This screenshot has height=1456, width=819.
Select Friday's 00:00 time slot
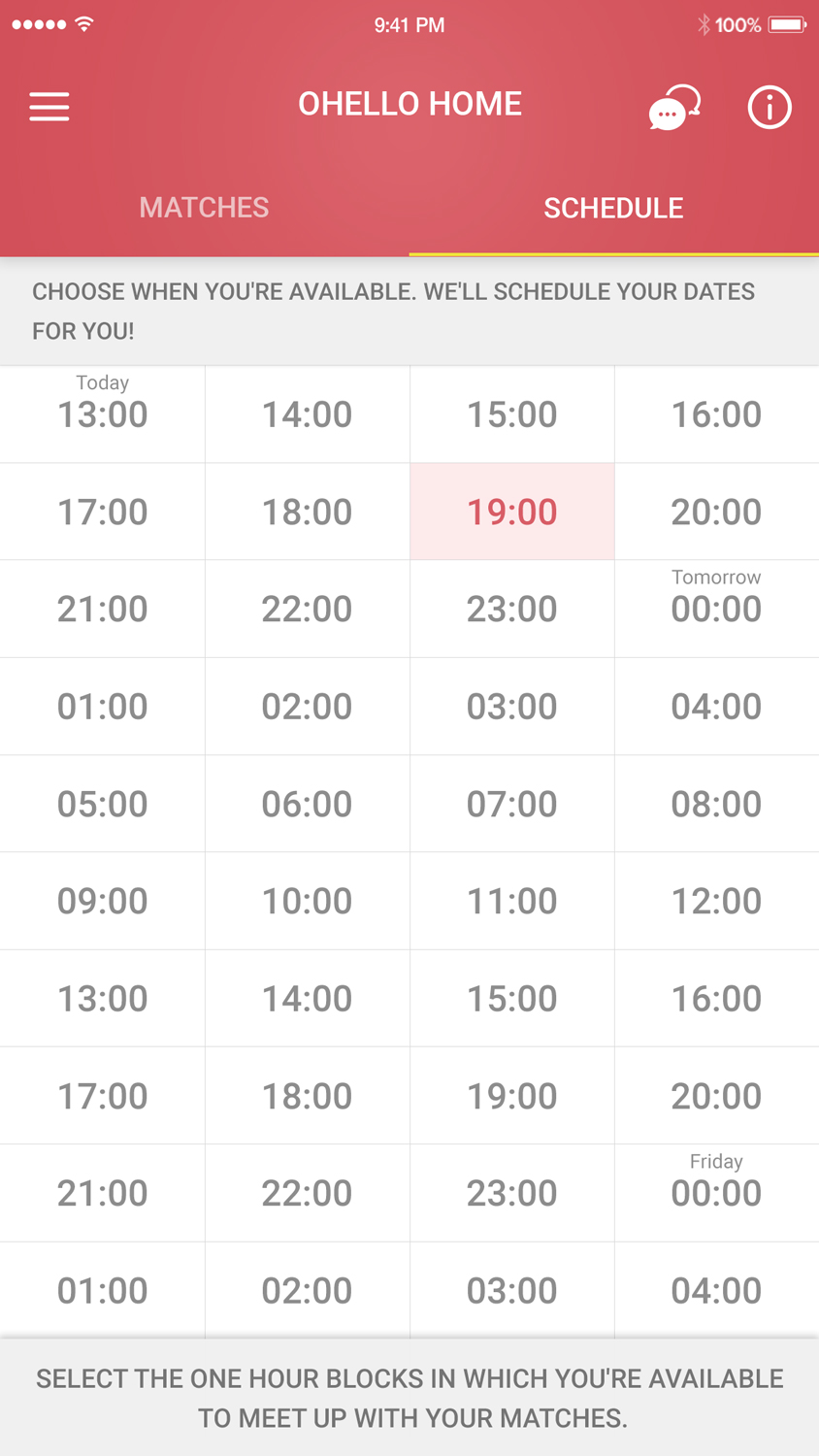[716, 1193]
